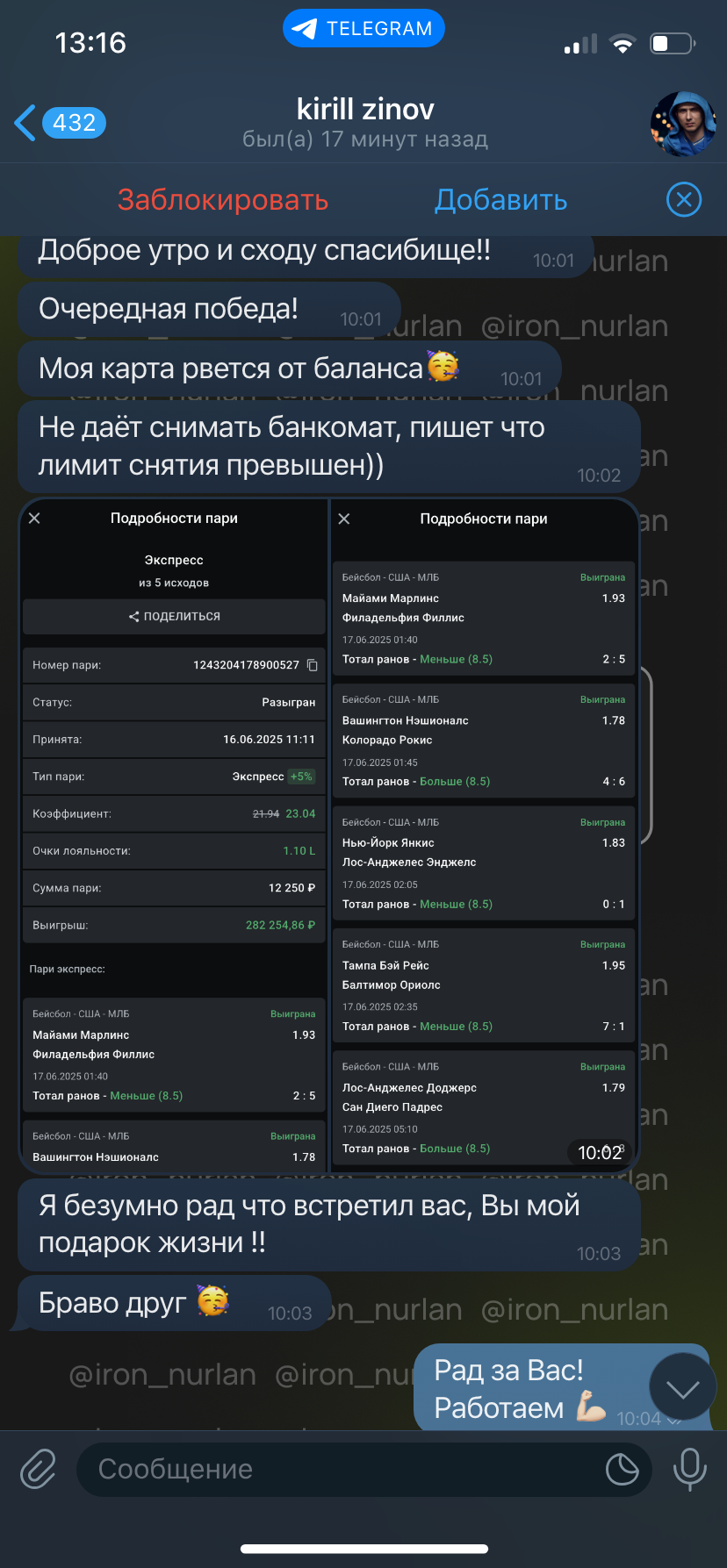
Task: Tap Заблокировать to block this user
Action: click(223, 200)
